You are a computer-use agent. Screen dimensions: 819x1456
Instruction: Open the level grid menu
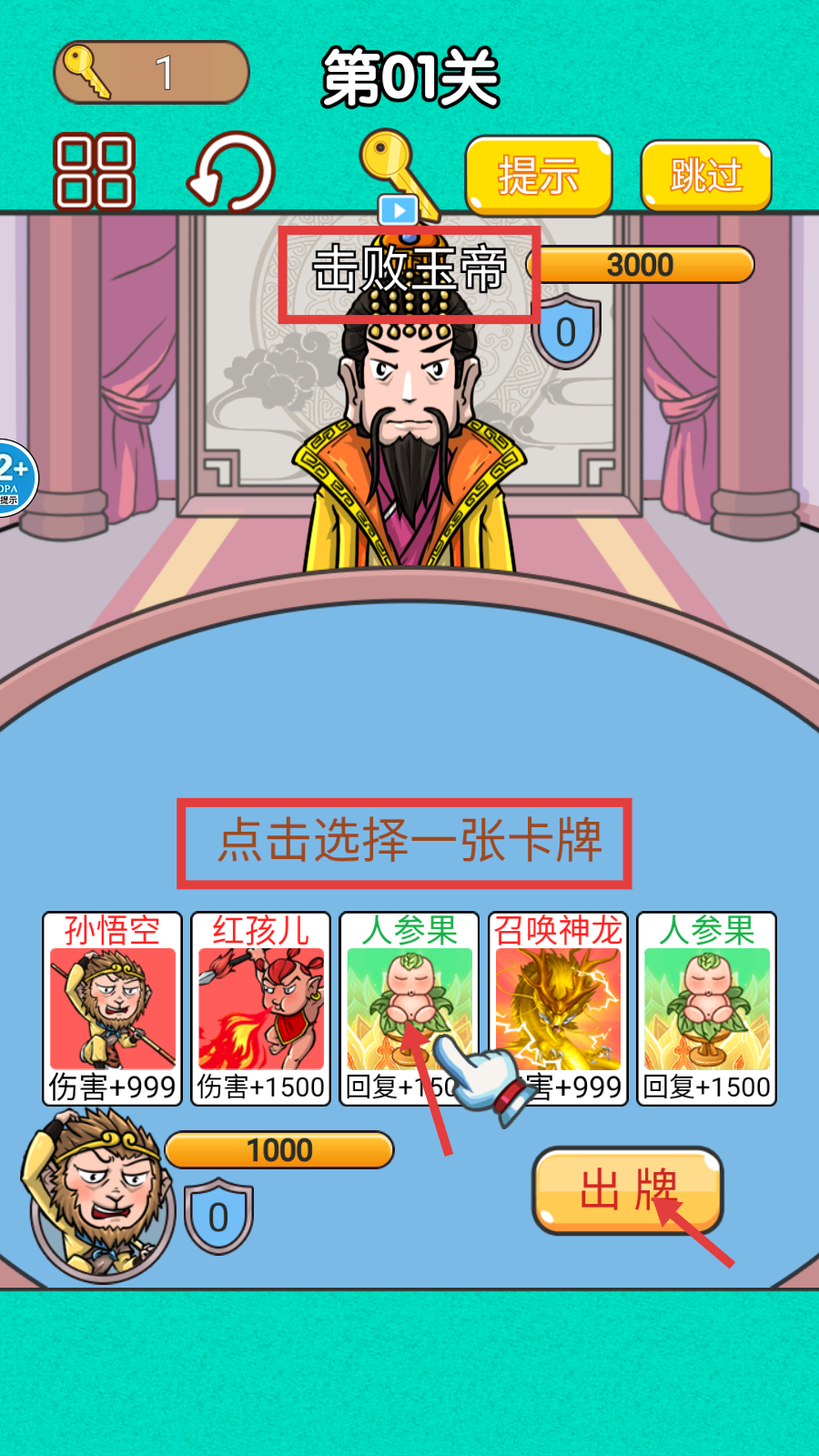tap(94, 171)
